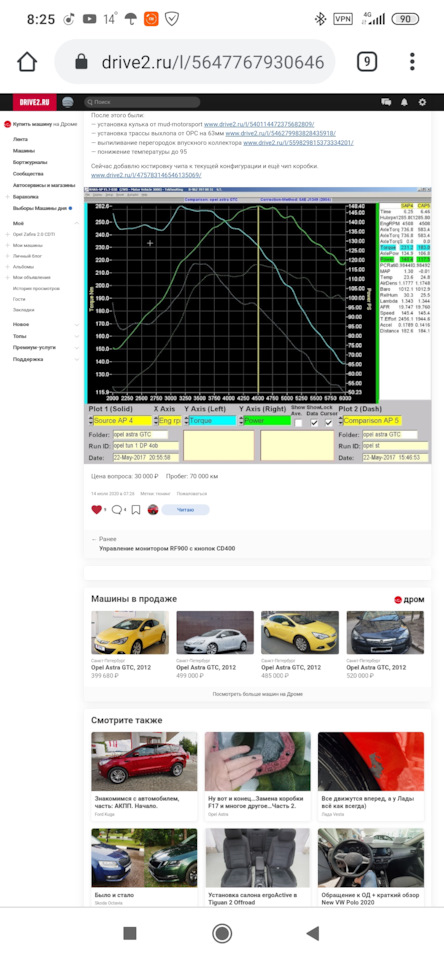Open the Chrome home page button
This screenshot has width=444, height=960.
pyautogui.click(x=27, y=62)
